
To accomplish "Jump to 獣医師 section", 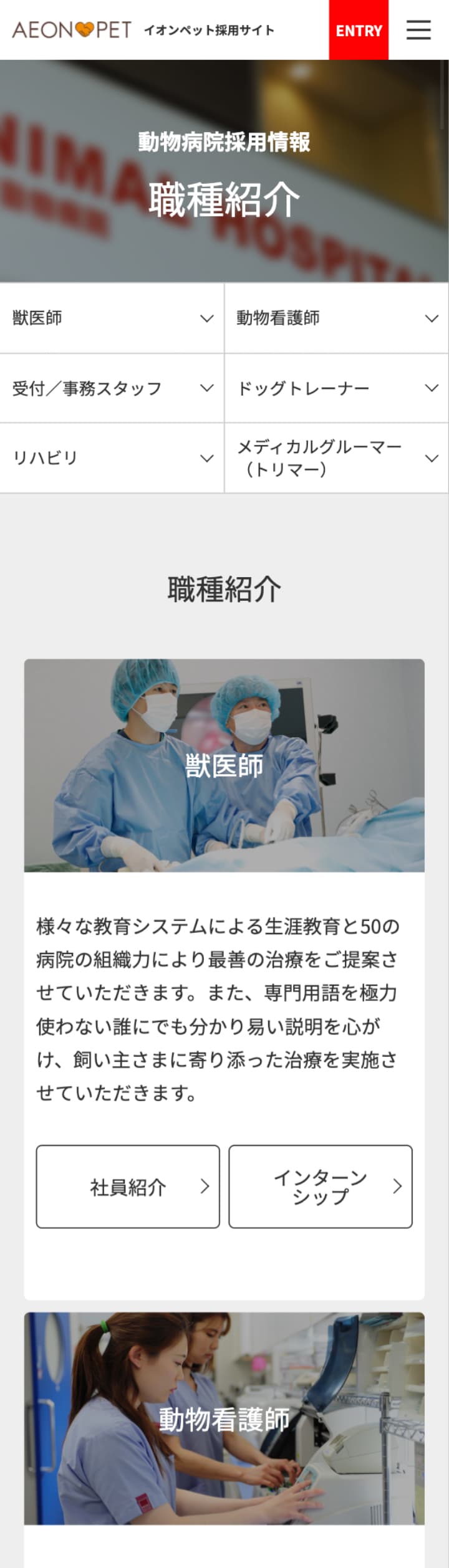I will point(112,318).
